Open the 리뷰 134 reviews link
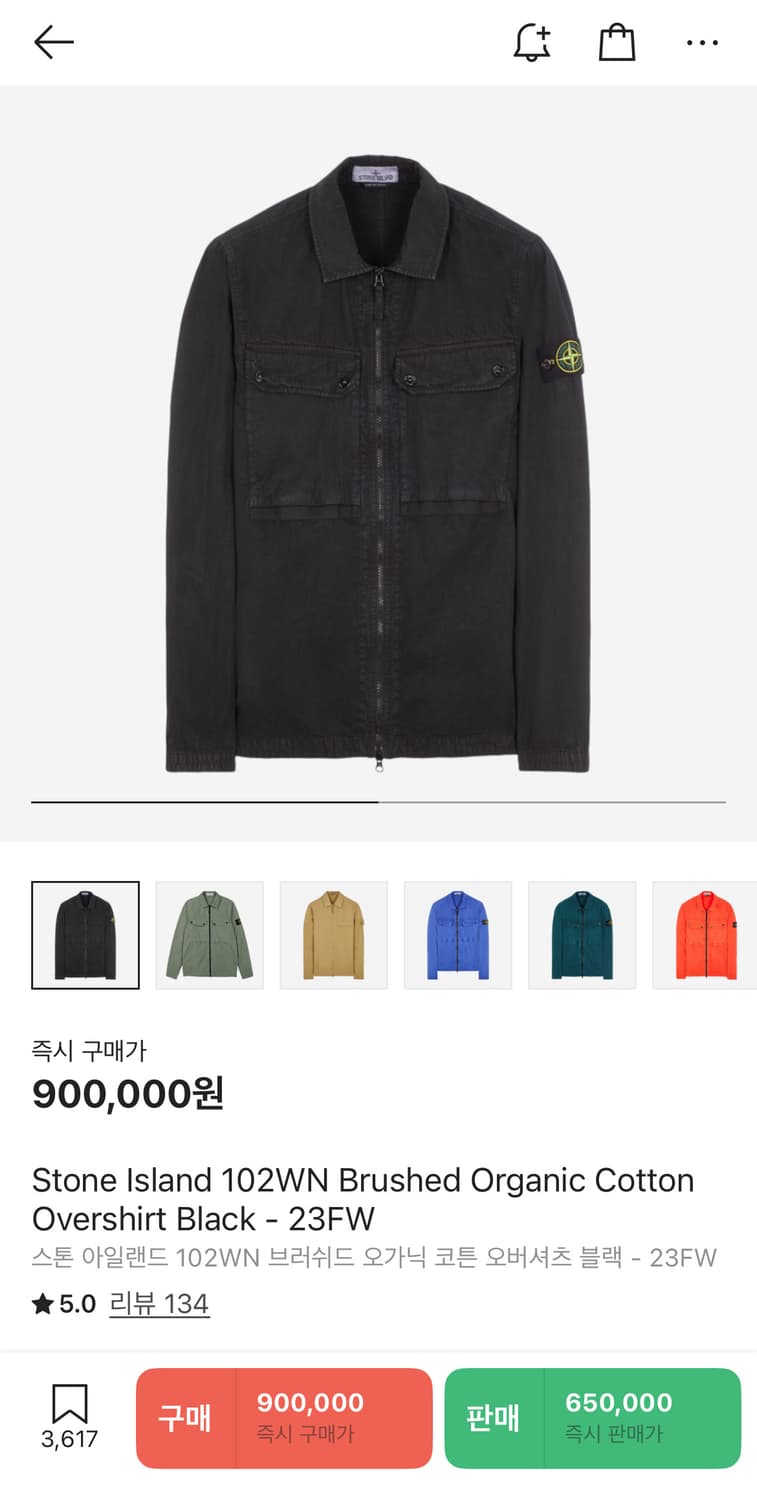The height and width of the screenshot is (1500, 757). (x=159, y=1304)
